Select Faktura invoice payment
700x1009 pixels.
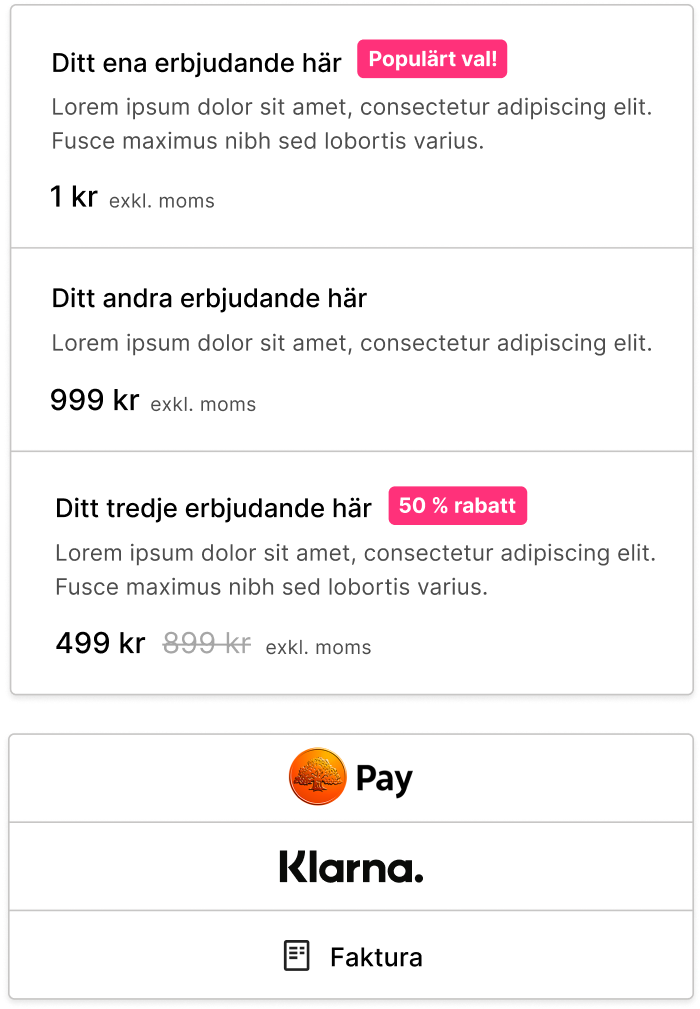(x=352, y=956)
